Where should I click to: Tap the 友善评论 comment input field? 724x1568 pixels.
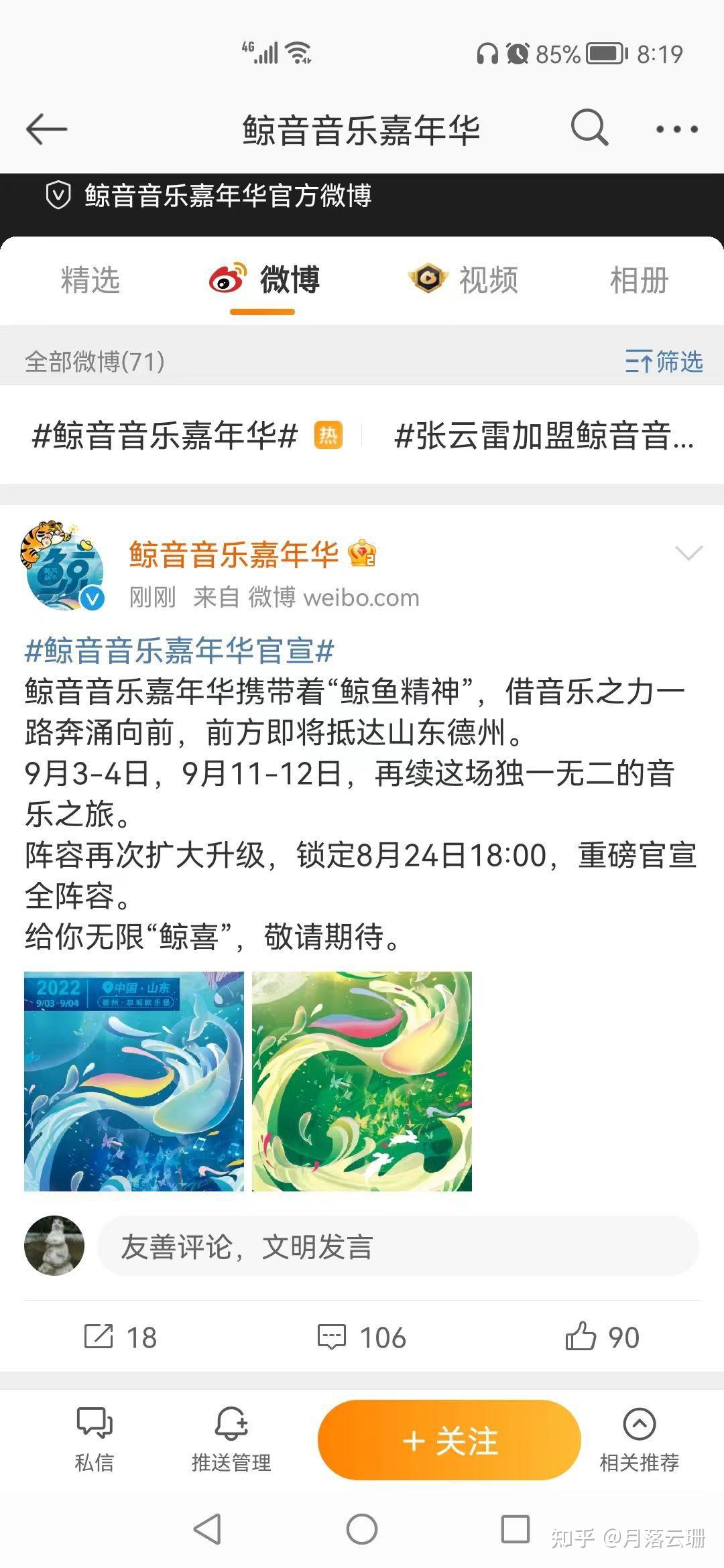click(x=399, y=1247)
